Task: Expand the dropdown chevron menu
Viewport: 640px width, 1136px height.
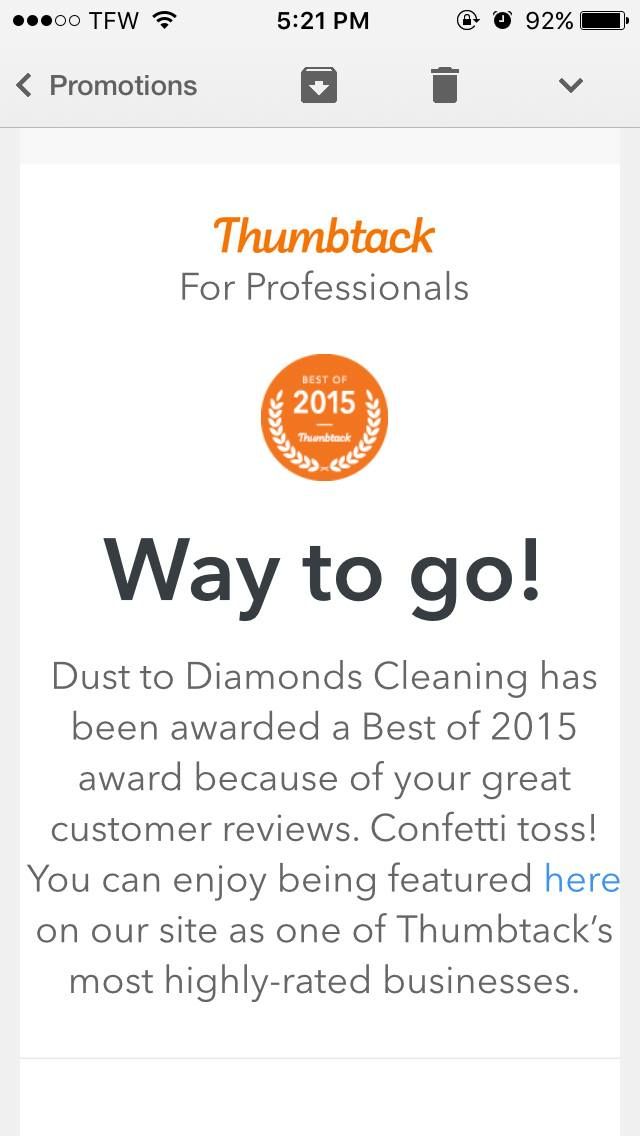Action: coord(570,86)
